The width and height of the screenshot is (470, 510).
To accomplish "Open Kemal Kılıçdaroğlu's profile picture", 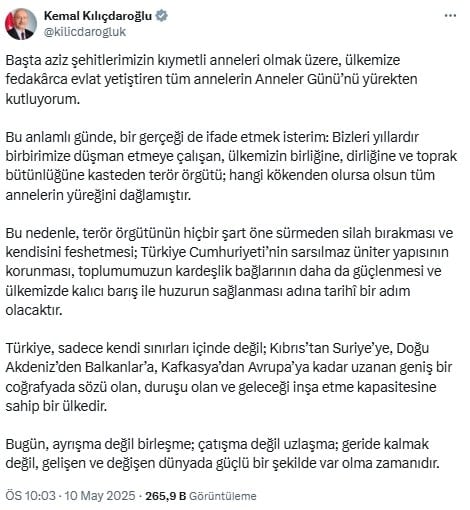I will (x=21, y=24).
